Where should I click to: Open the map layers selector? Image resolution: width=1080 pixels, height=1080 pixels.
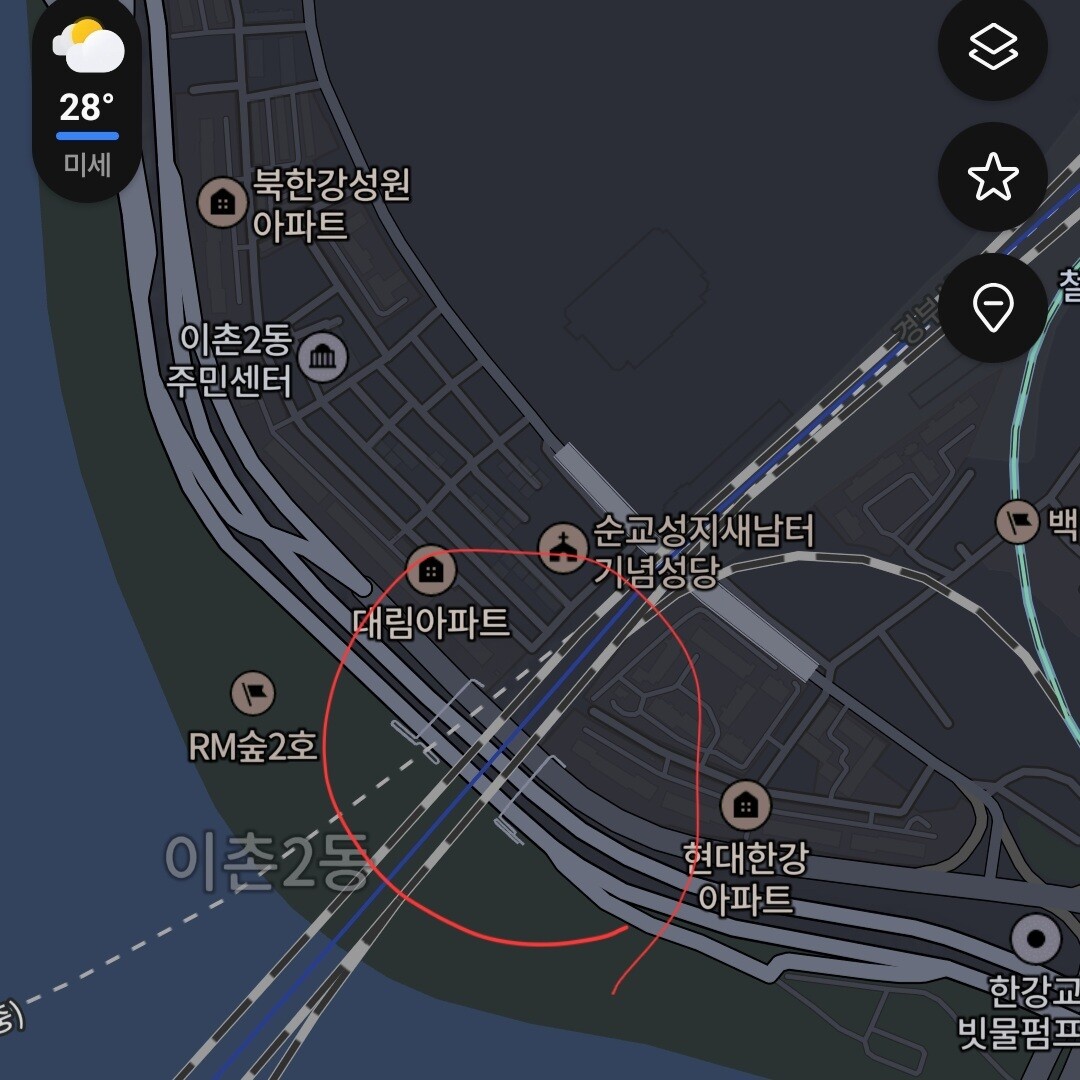coord(993,47)
